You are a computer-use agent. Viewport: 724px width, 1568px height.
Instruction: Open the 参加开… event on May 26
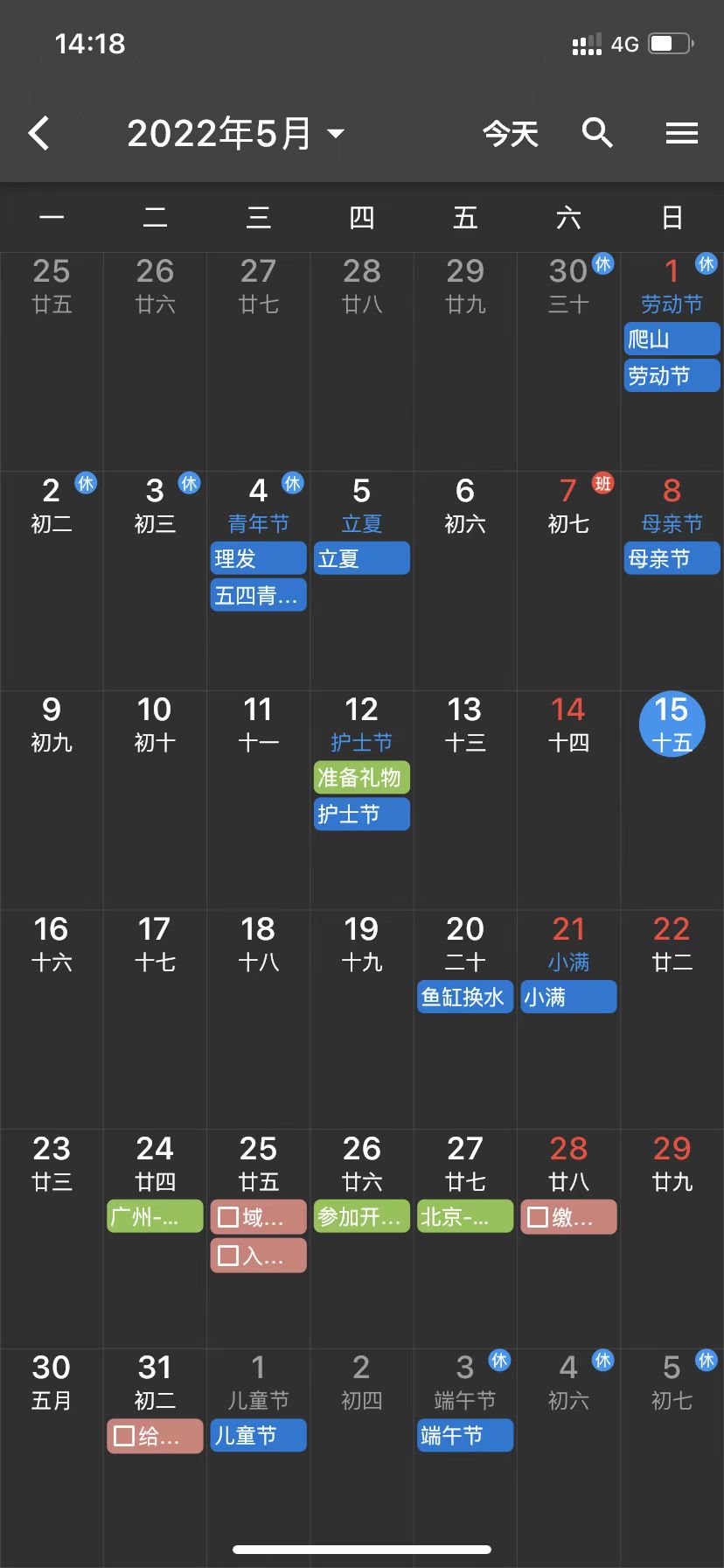pos(361,1217)
